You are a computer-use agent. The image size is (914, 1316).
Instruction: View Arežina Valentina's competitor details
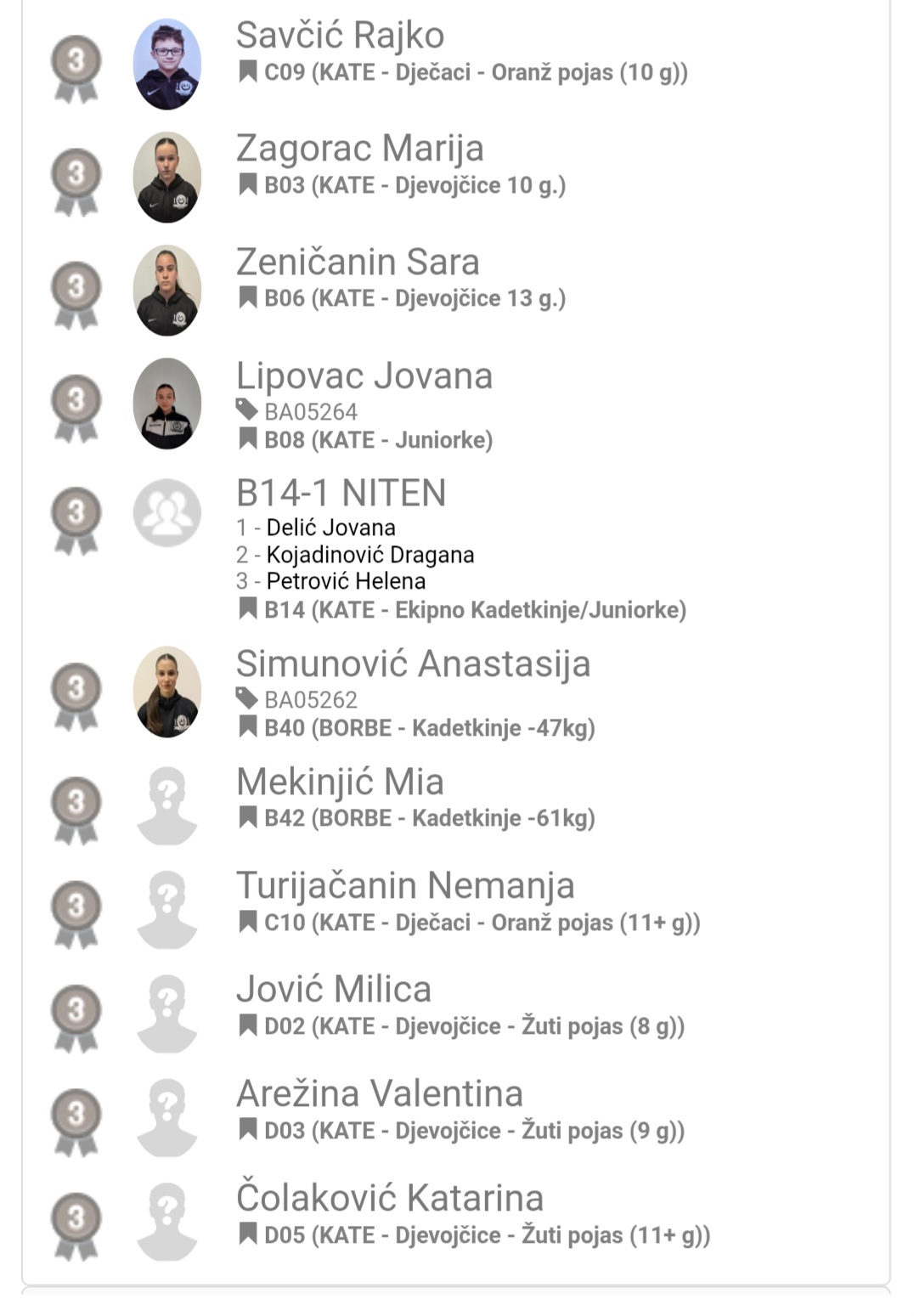pos(379,1094)
